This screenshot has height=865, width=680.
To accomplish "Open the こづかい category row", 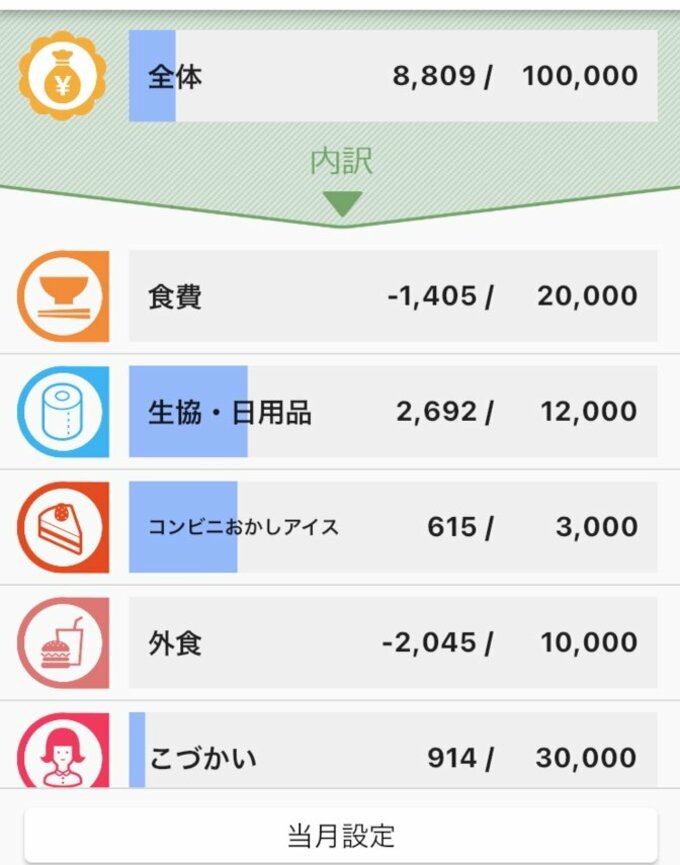I will click(x=392, y=755).
